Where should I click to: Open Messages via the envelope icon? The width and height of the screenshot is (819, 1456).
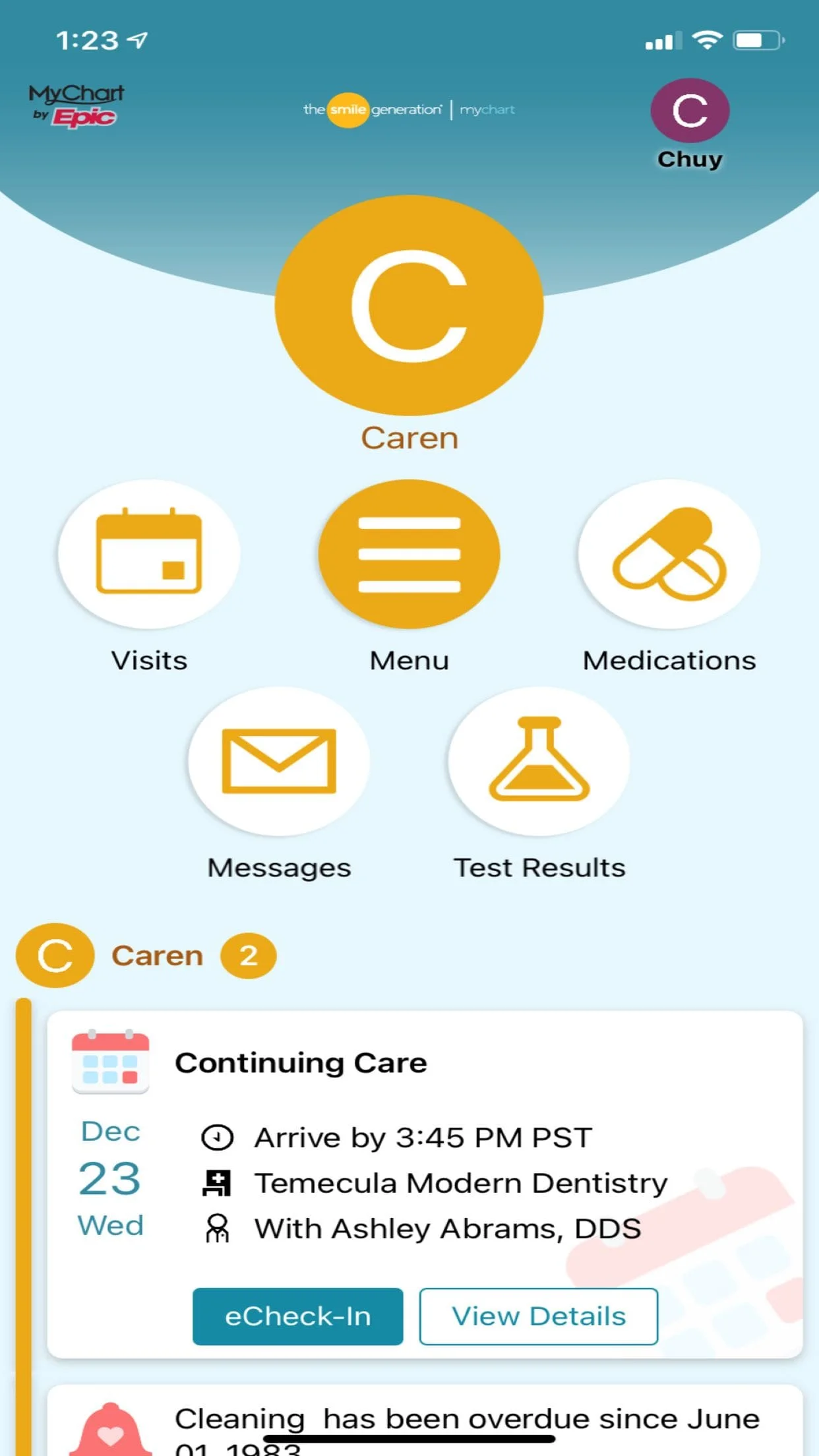278,762
